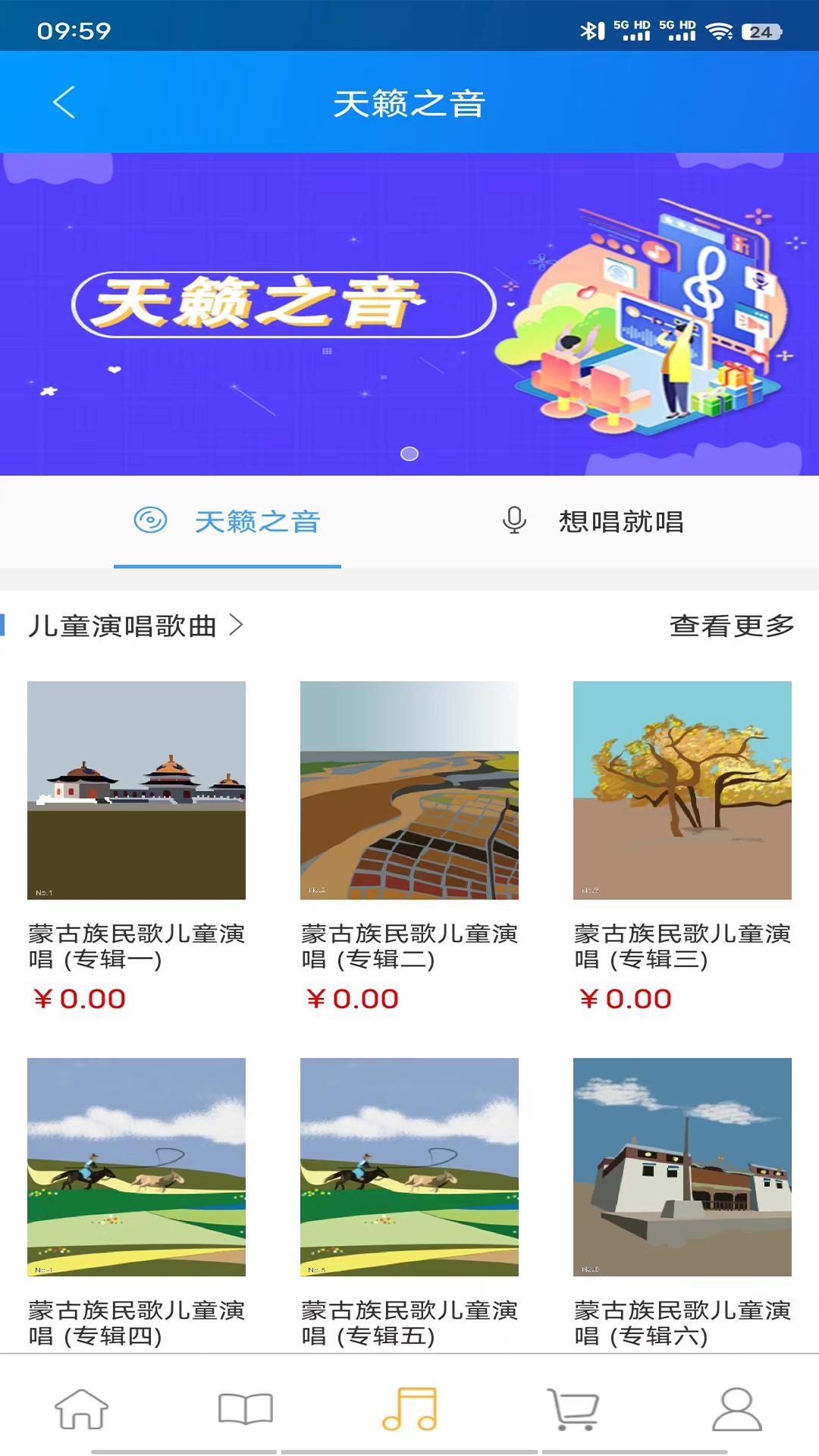Image resolution: width=819 pixels, height=1456 pixels.
Task: Open the 儿童演唱歌曲 section
Action: coord(136,626)
